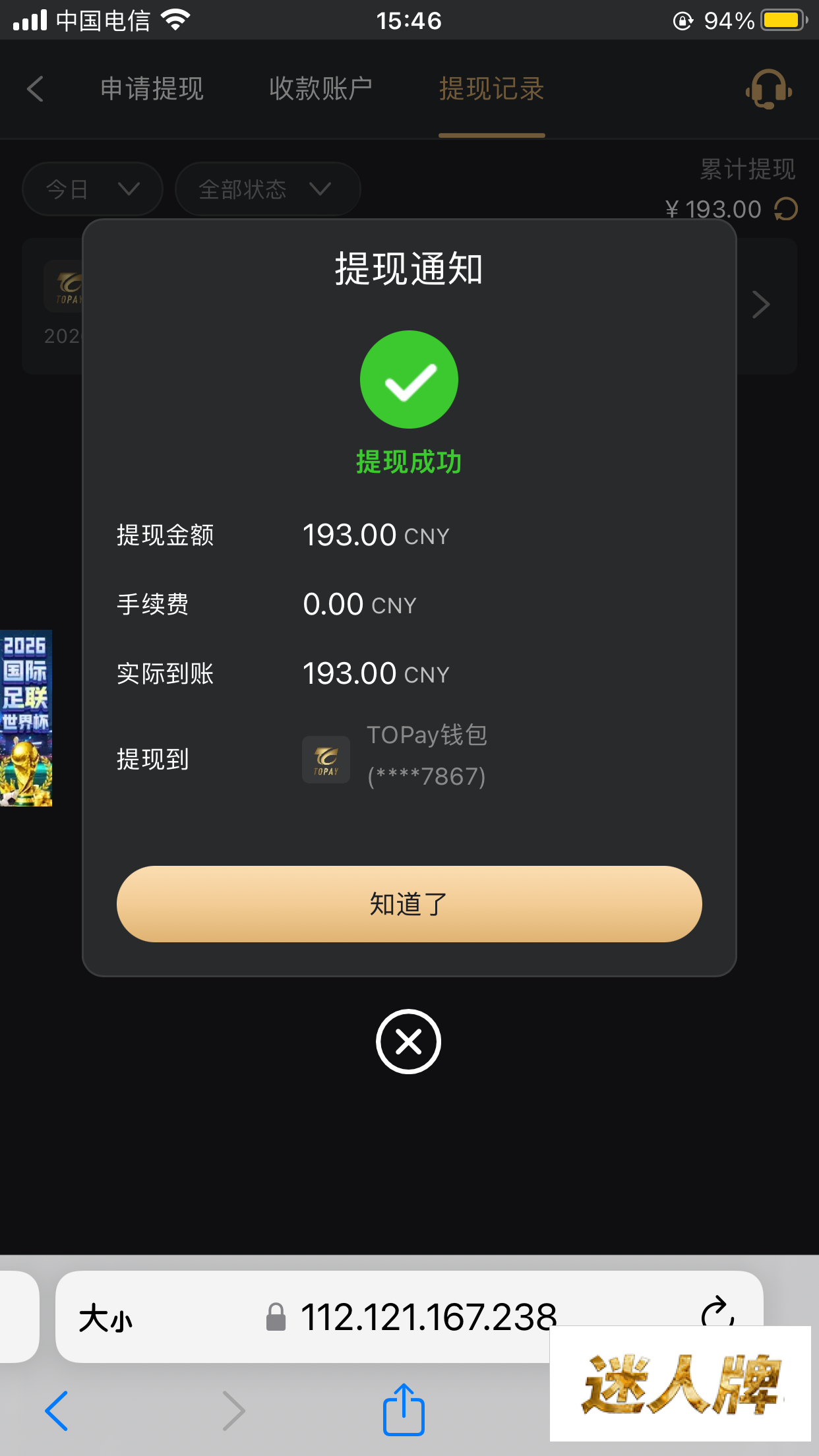
Task: Go back using the top arrow
Action: pyautogui.click(x=36, y=89)
